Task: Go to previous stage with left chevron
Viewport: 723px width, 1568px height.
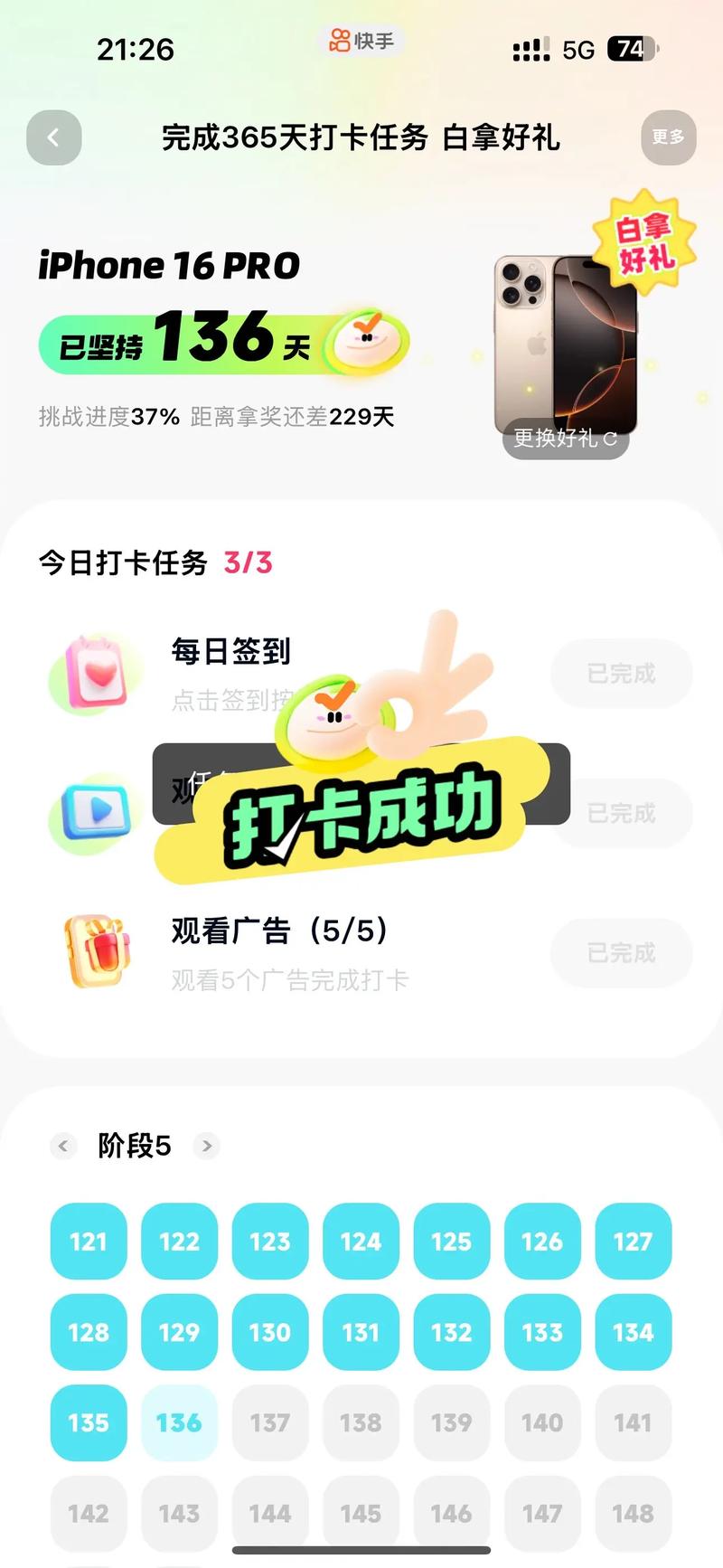Action: (63, 1146)
